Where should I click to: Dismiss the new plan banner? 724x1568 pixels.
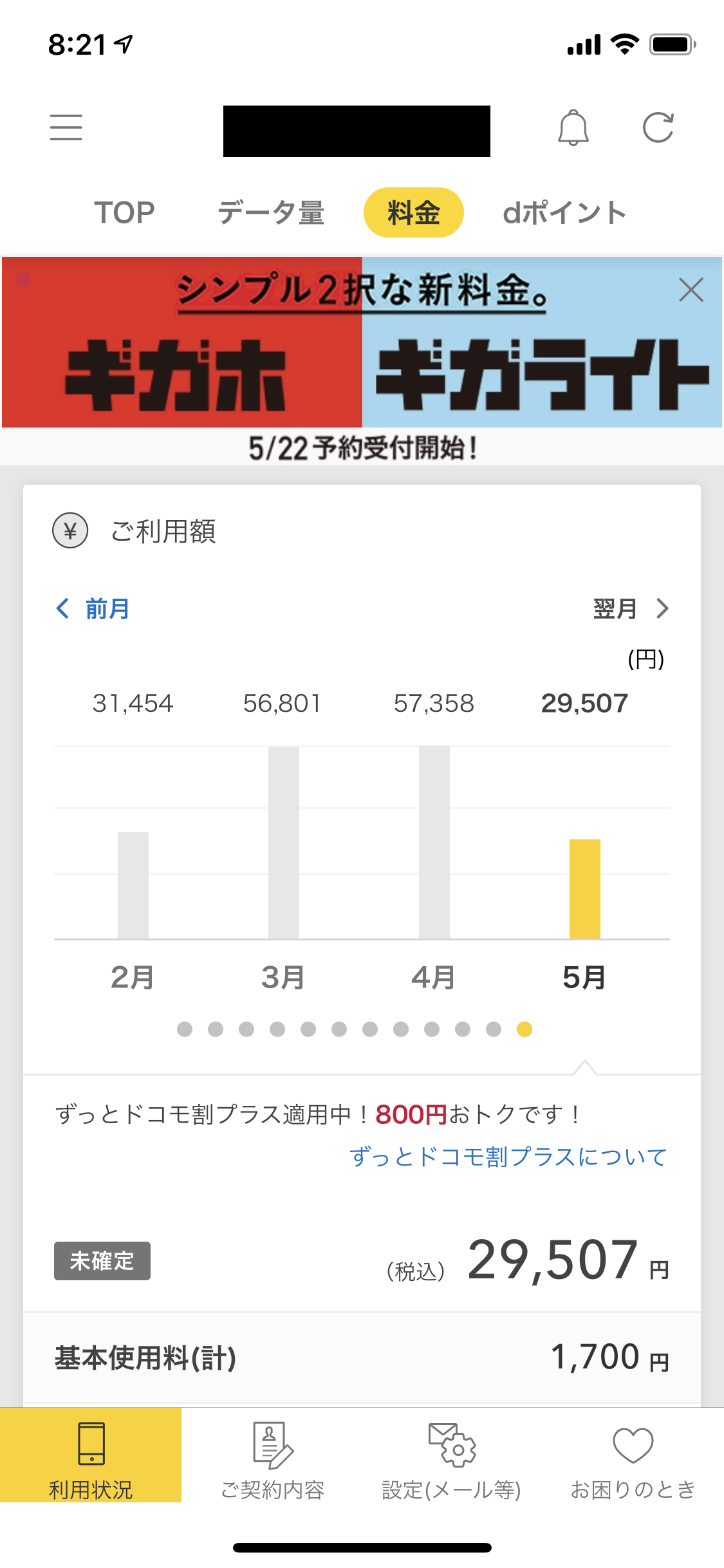[x=691, y=290]
